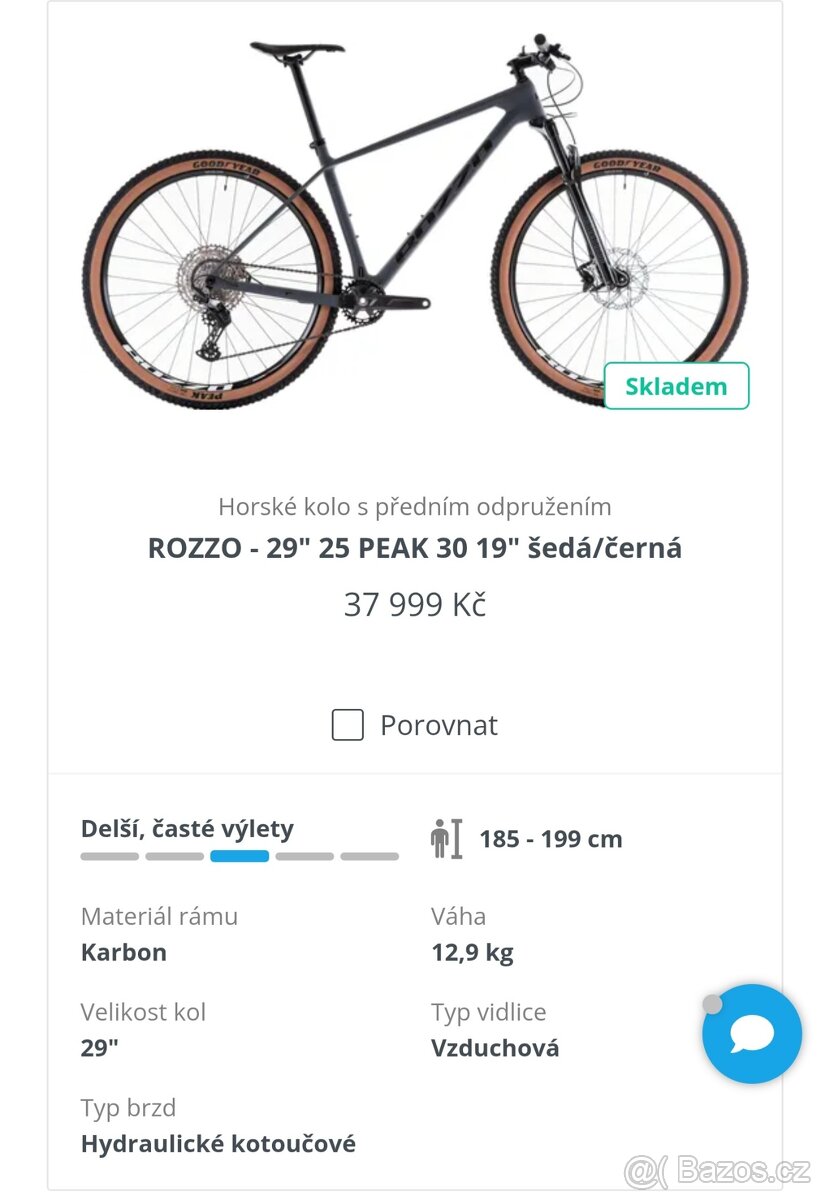Viewport: 821px width, 1200px height.
Task: Click the first gray difficulty segment
Action: [110, 855]
